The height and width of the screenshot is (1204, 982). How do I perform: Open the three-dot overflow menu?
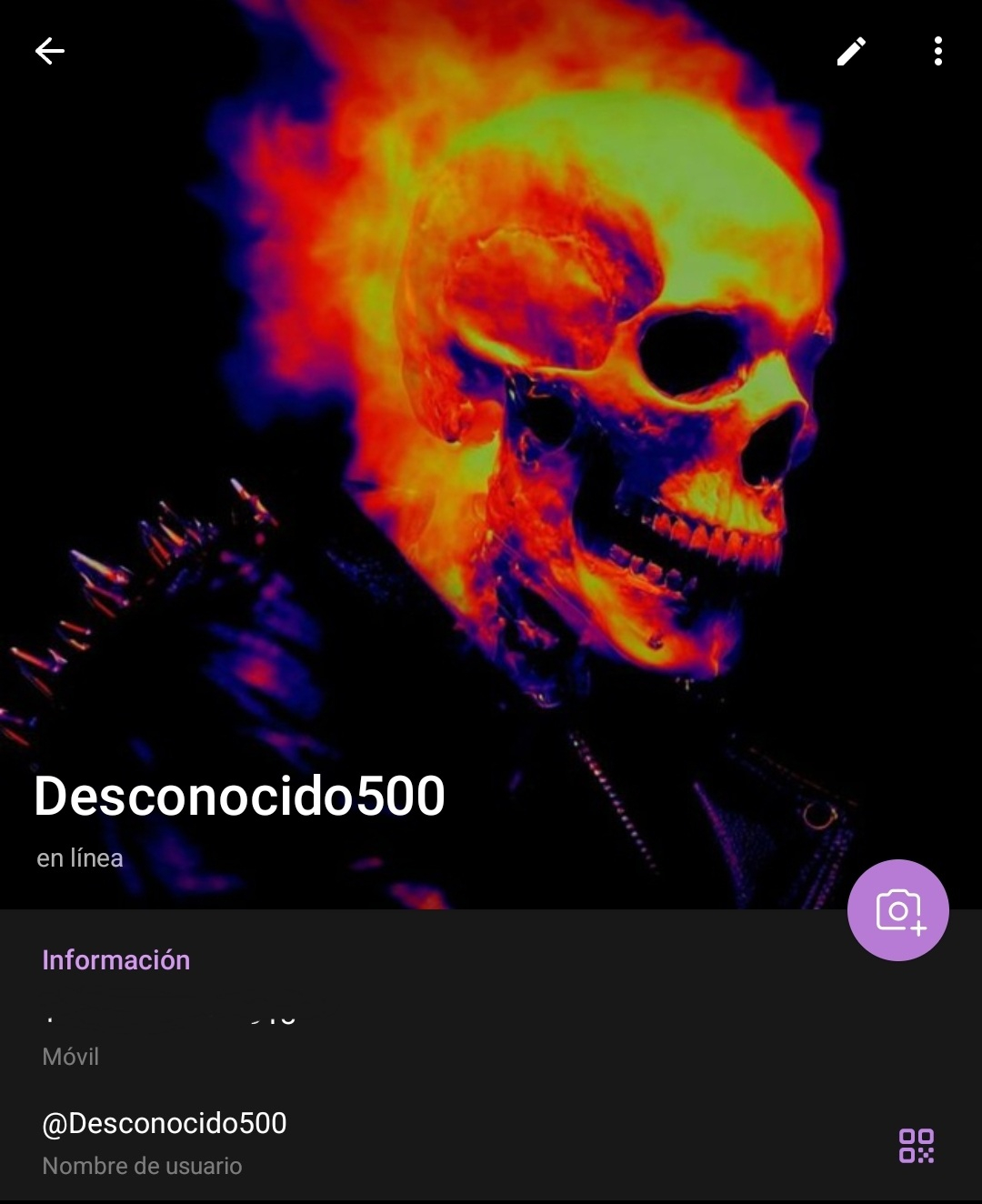[937, 52]
